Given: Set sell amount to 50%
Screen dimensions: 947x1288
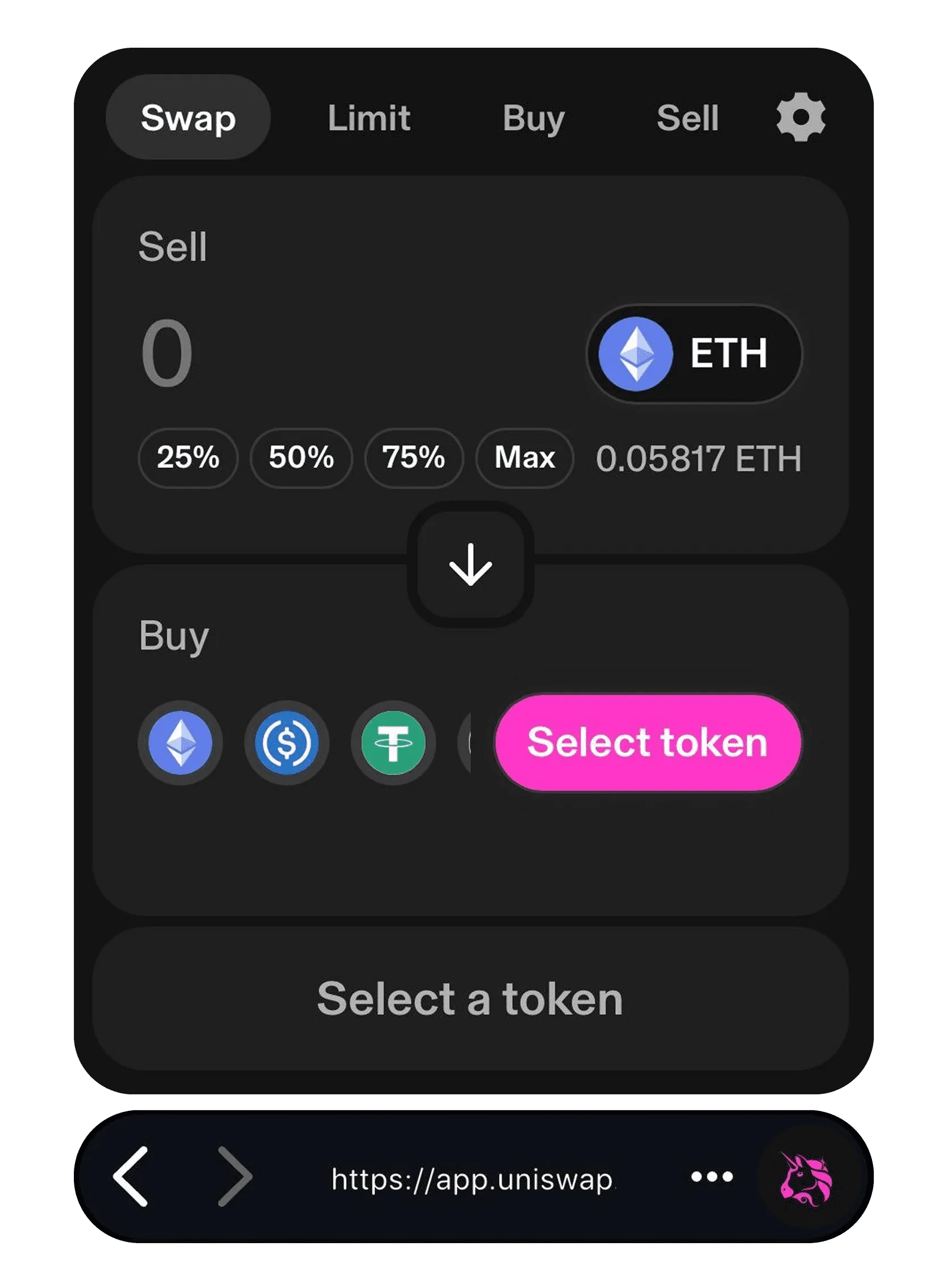Looking at the screenshot, I should point(301,458).
